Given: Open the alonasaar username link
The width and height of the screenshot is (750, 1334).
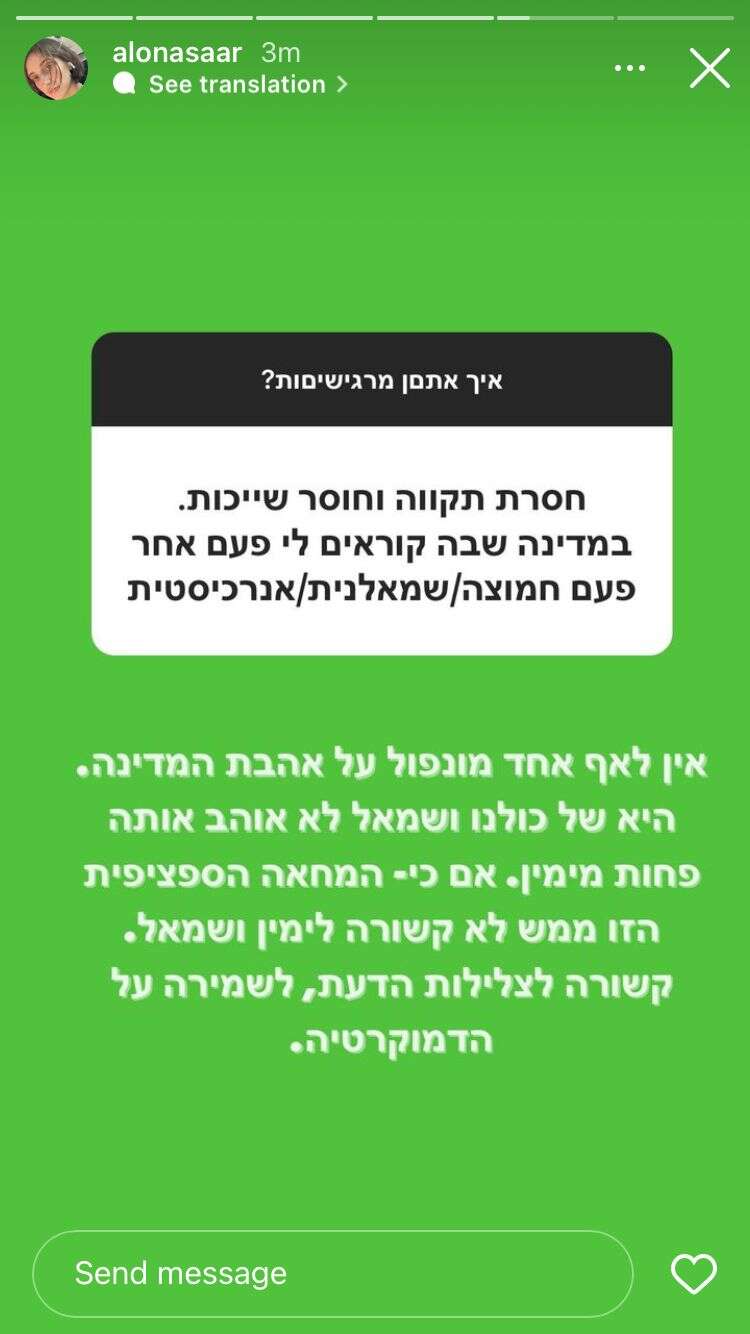Looking at the screenshot, I should tap(177, 52).
